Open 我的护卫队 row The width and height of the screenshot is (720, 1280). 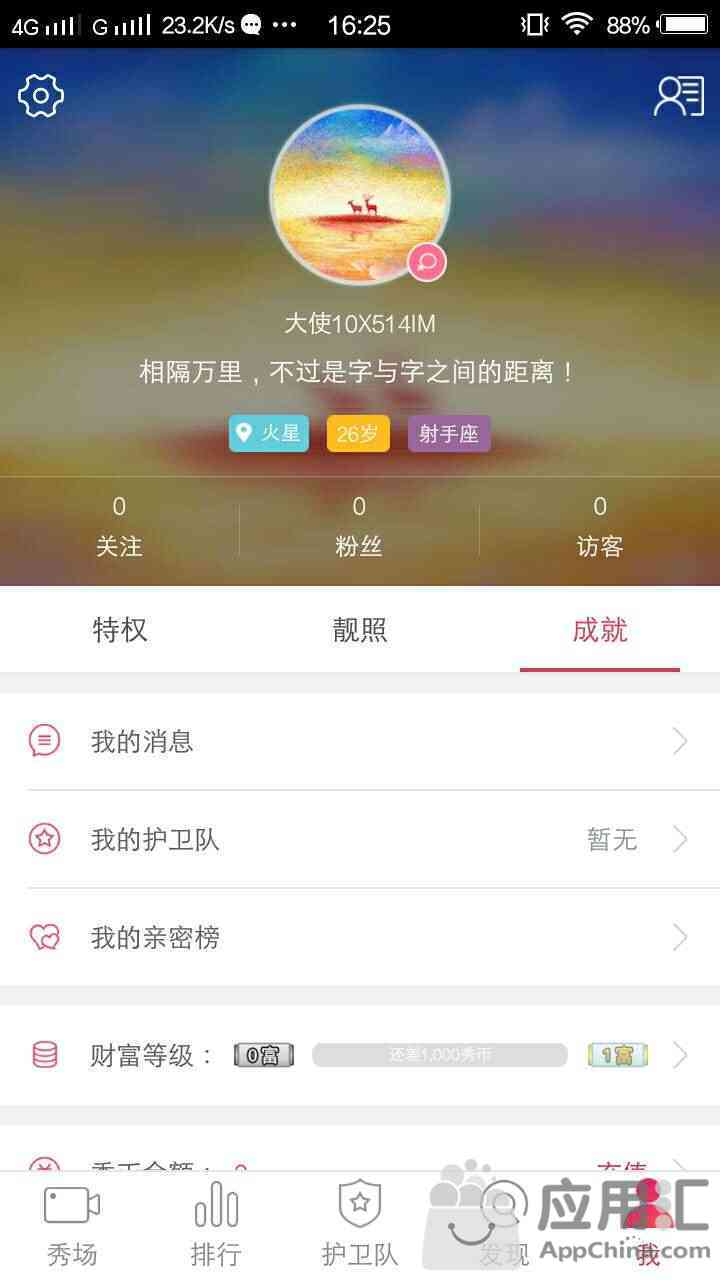(x=359, y=839)
